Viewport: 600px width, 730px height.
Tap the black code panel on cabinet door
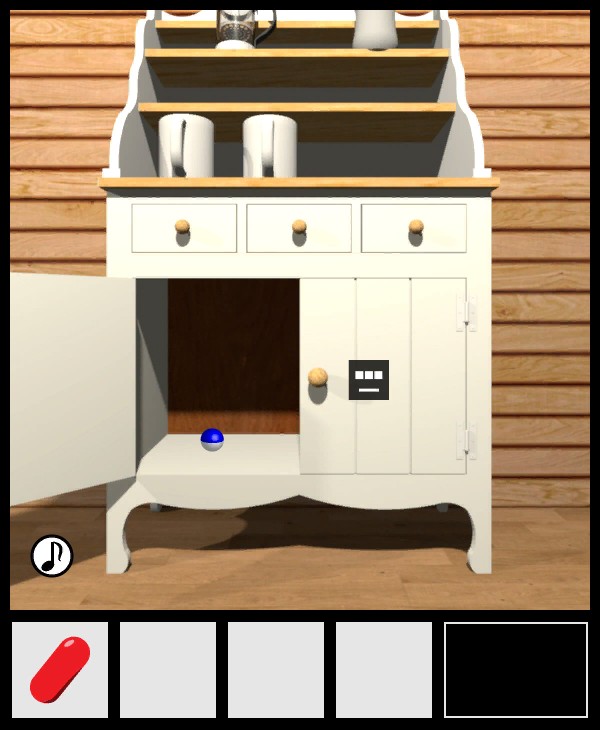(368, 380)
